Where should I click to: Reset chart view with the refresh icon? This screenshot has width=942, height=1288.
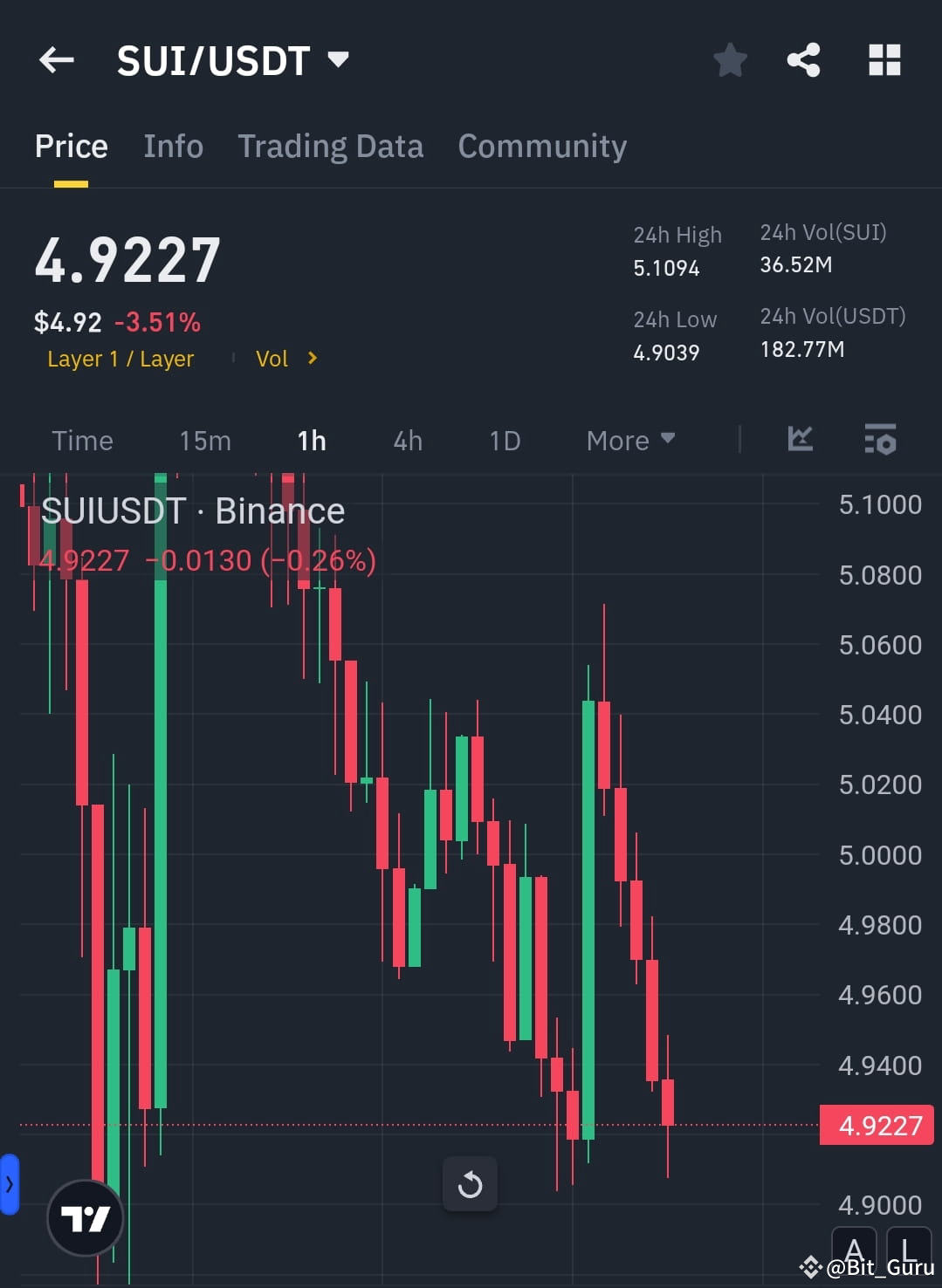coord(471,1184)
